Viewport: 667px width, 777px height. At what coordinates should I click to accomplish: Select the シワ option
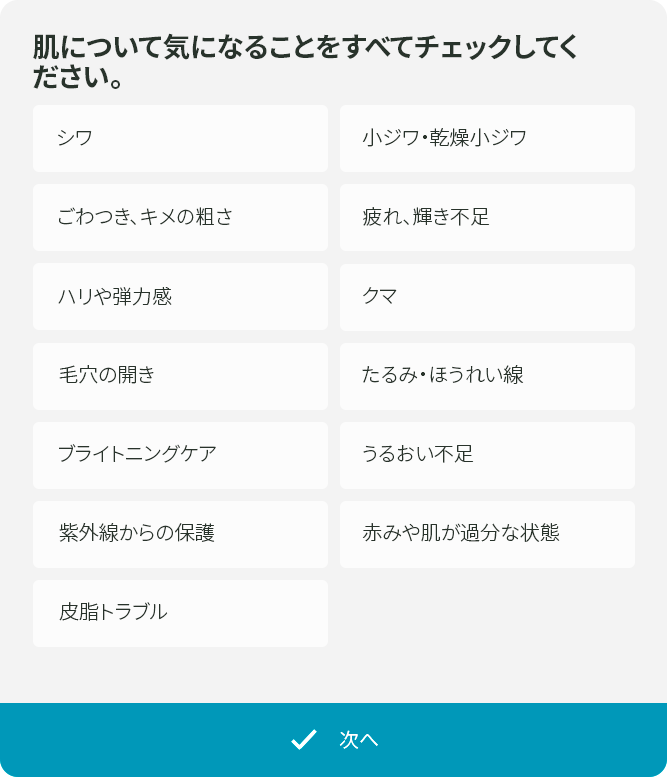[x=180, y=138]
